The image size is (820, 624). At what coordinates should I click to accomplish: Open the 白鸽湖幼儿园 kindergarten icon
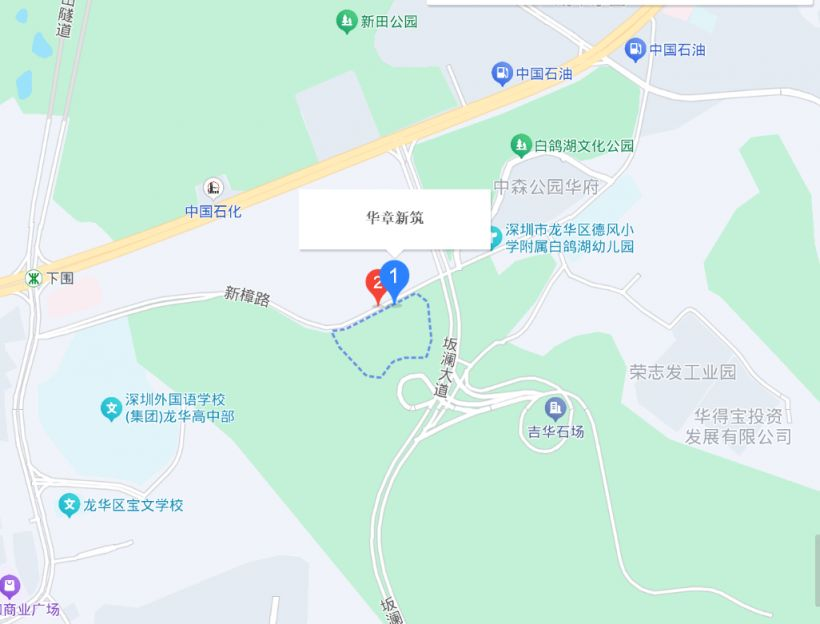[x=492, y=237]
